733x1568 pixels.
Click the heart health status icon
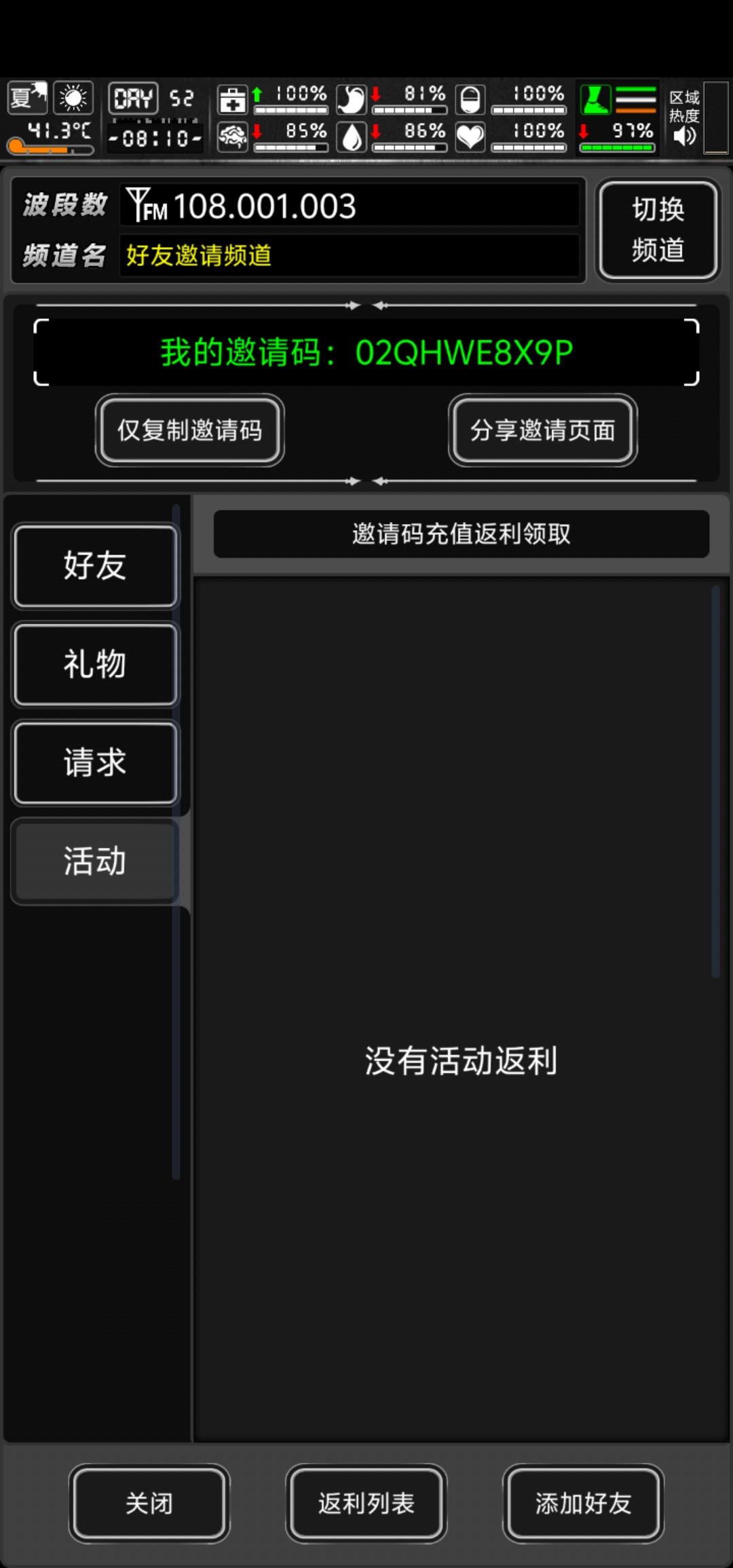click(470, 136)
